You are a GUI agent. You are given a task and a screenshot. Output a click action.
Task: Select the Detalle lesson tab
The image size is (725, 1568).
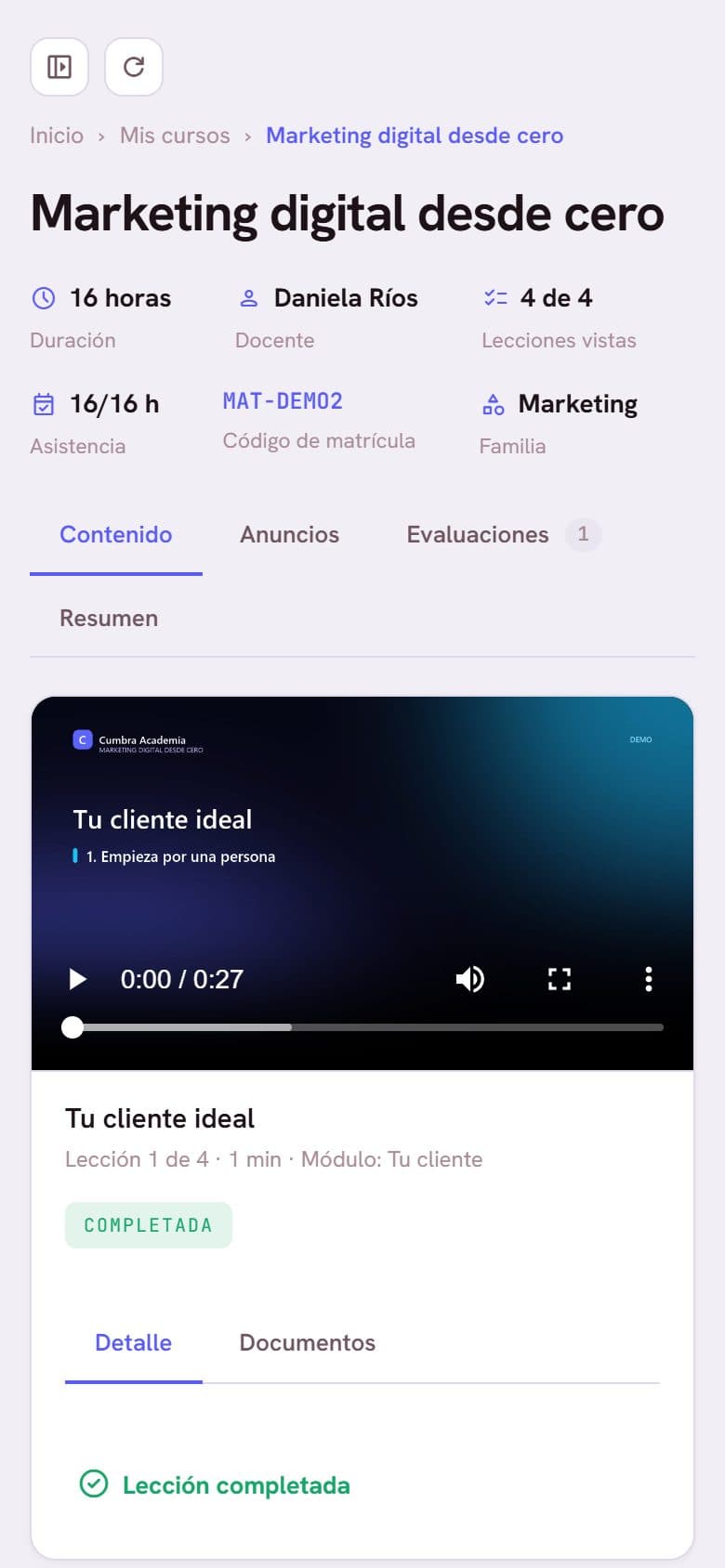click(134, 1343)
